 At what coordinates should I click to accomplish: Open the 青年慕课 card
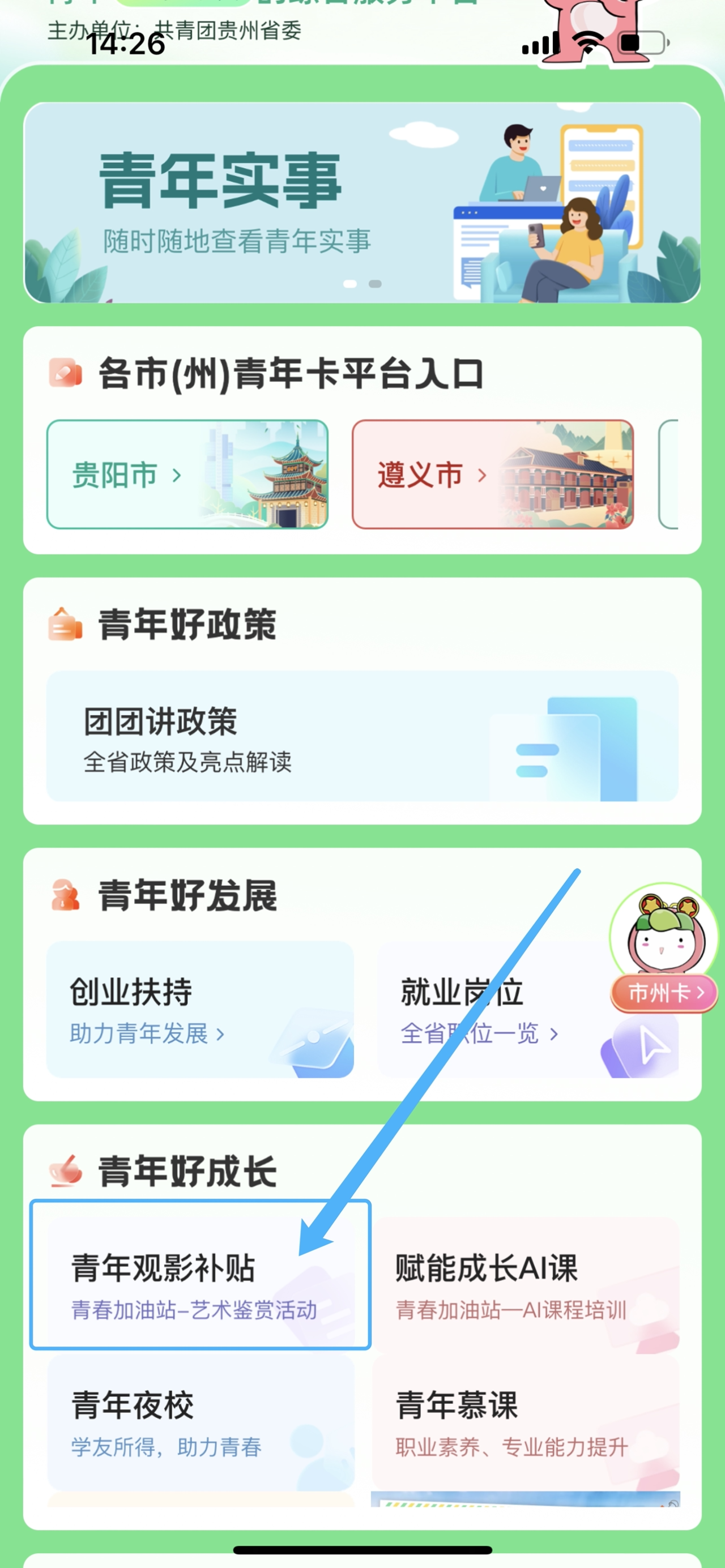pyautogui.click(x=524, y=1422)
